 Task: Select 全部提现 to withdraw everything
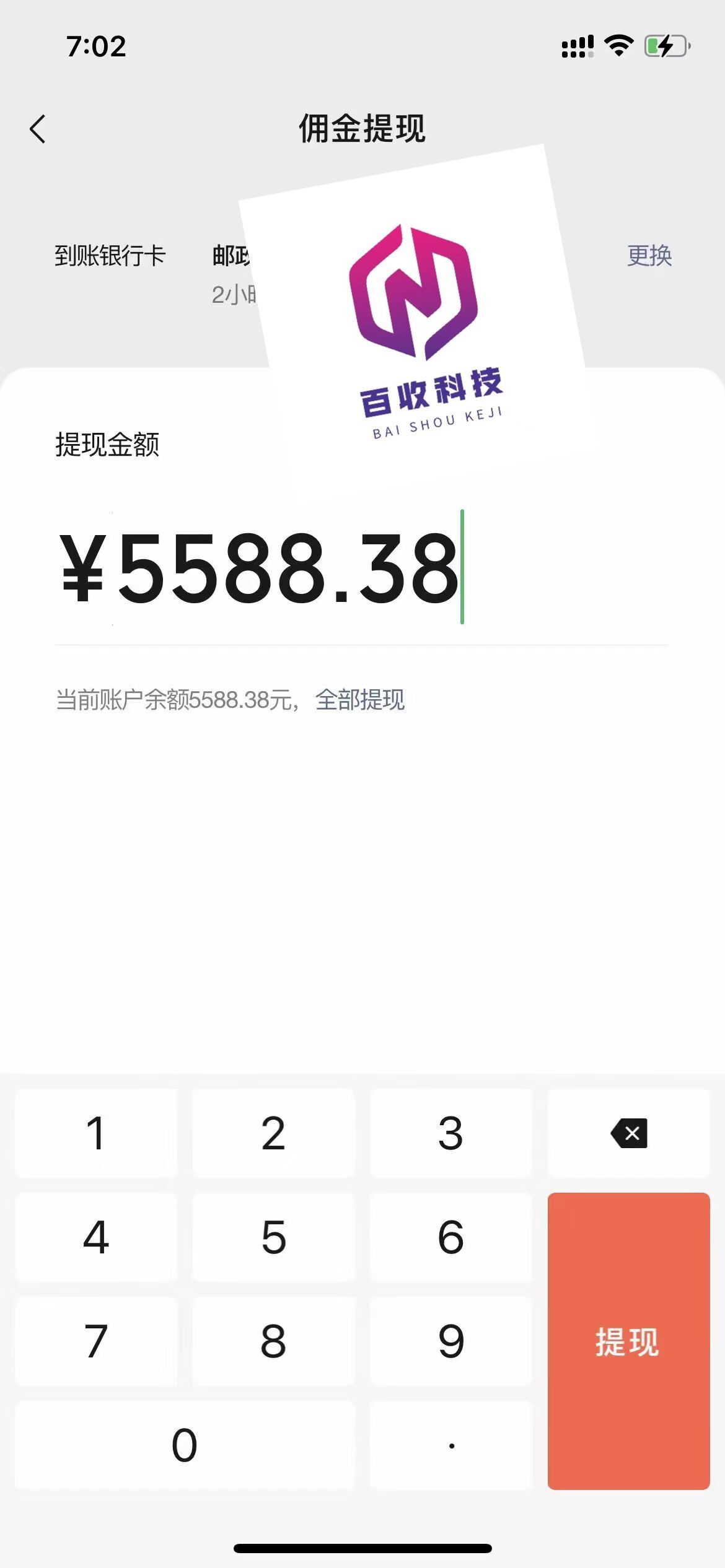359,700
